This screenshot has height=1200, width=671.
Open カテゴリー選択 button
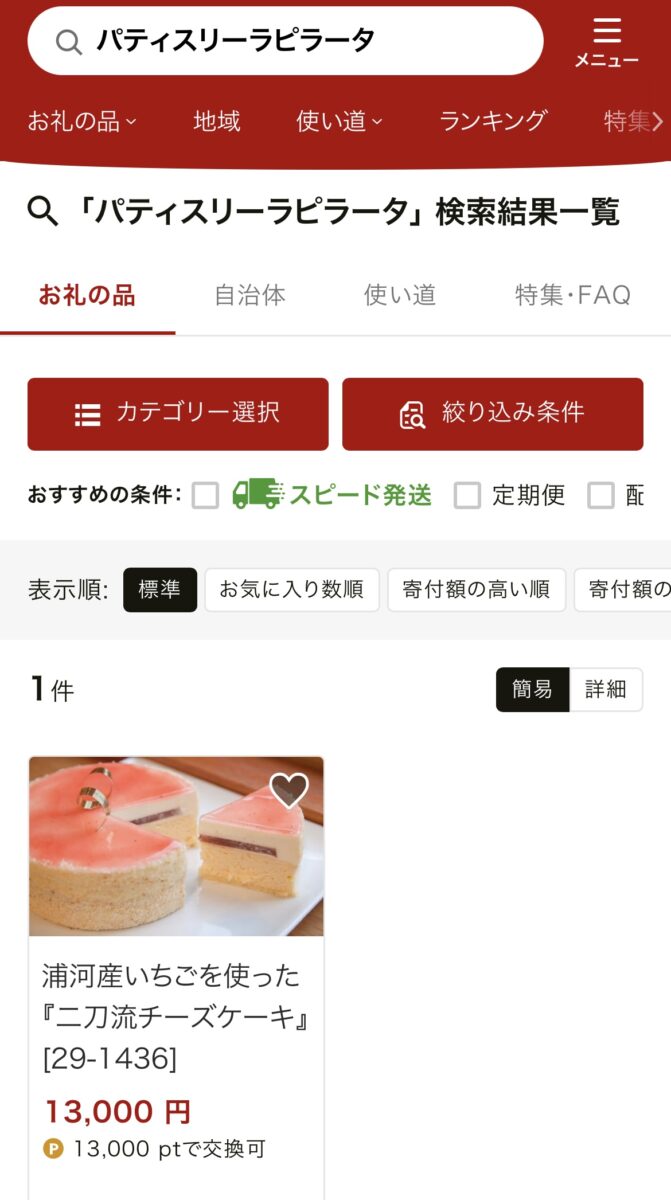pos(178,414)
